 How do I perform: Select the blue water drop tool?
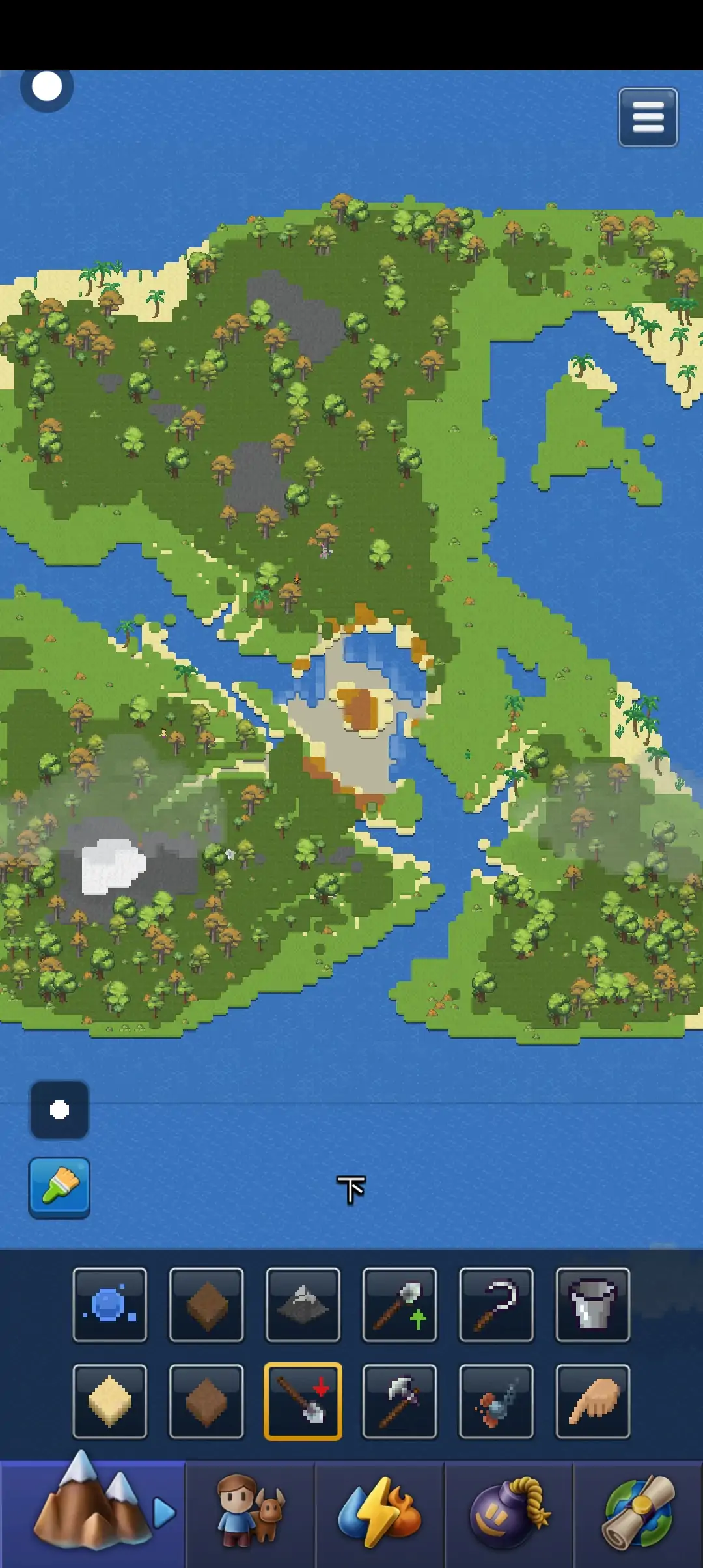pos(110,1305)
